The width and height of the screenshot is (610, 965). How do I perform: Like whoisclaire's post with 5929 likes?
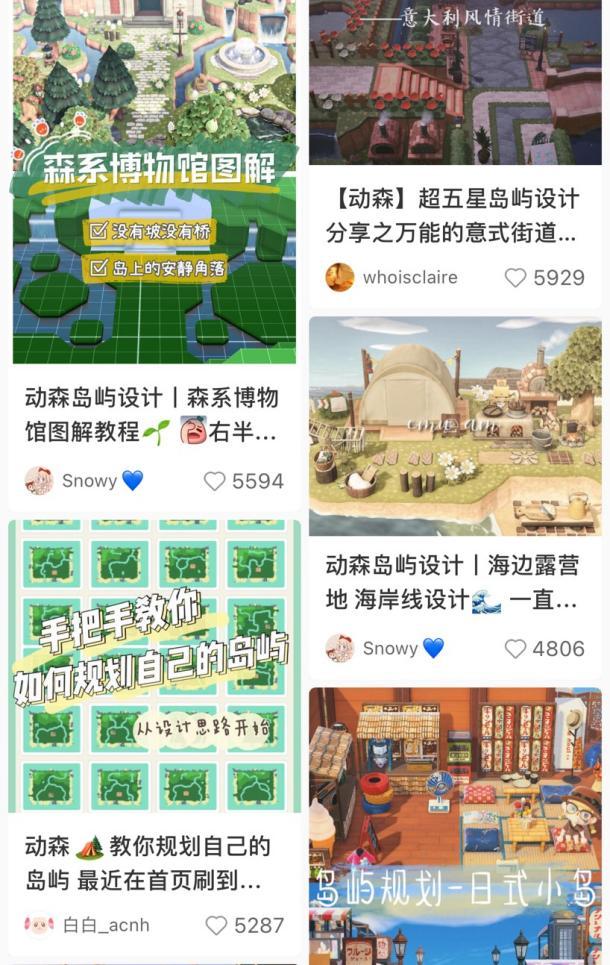(x=516, y=278)
